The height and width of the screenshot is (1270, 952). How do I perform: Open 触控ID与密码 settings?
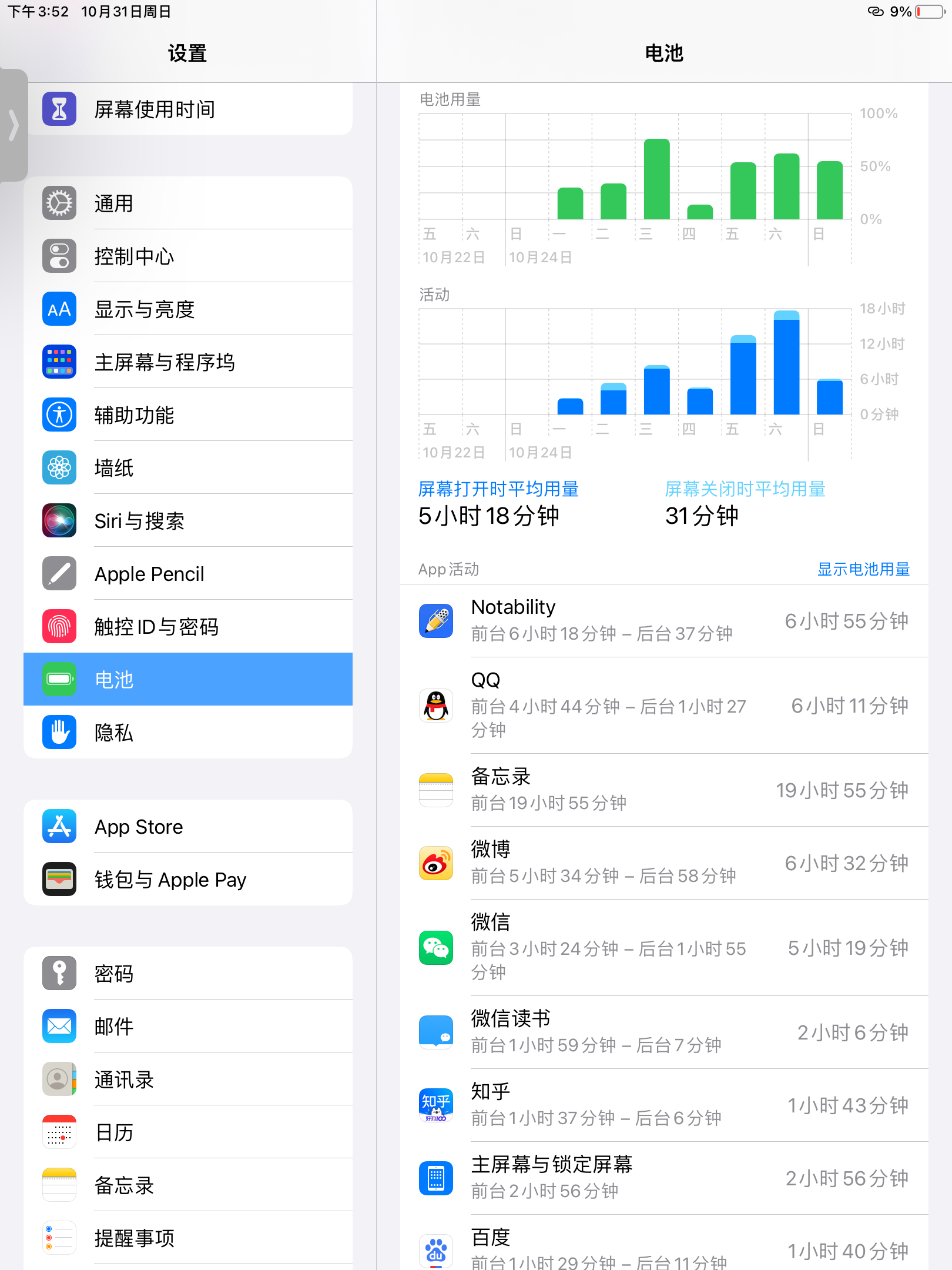coord(188,627)
